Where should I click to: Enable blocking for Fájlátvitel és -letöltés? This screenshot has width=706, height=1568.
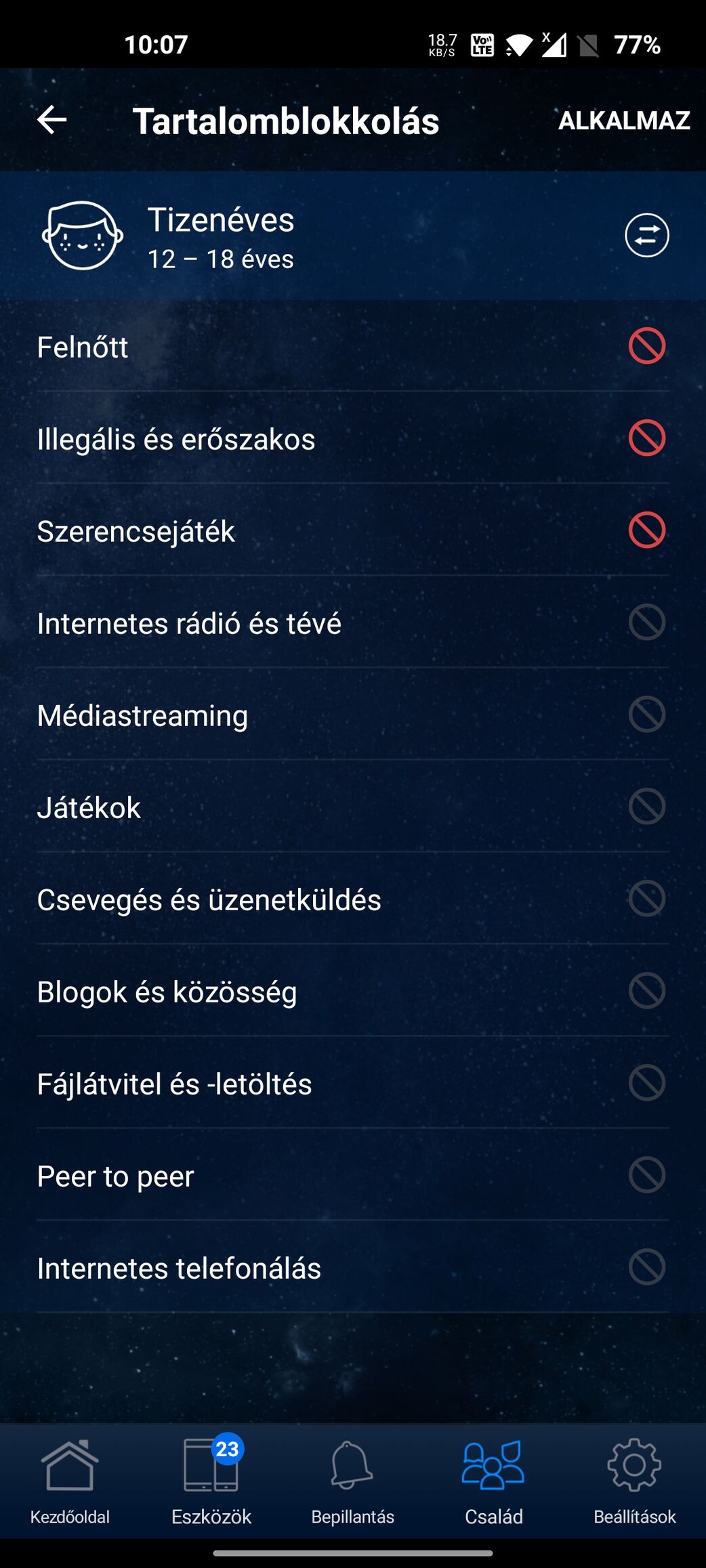(646, 1083)
